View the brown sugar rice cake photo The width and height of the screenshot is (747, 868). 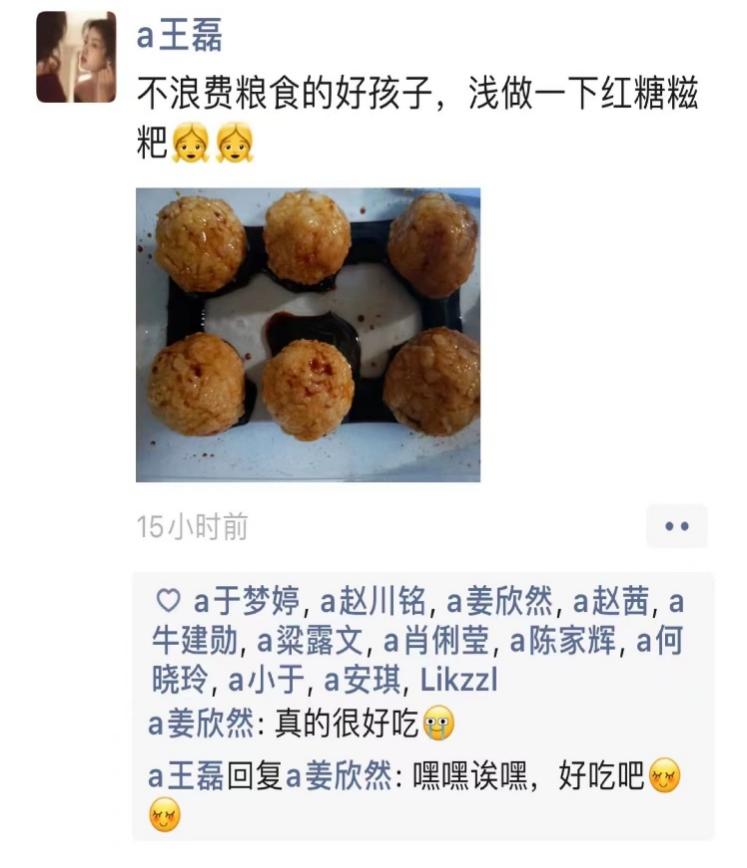click(307, 334)
